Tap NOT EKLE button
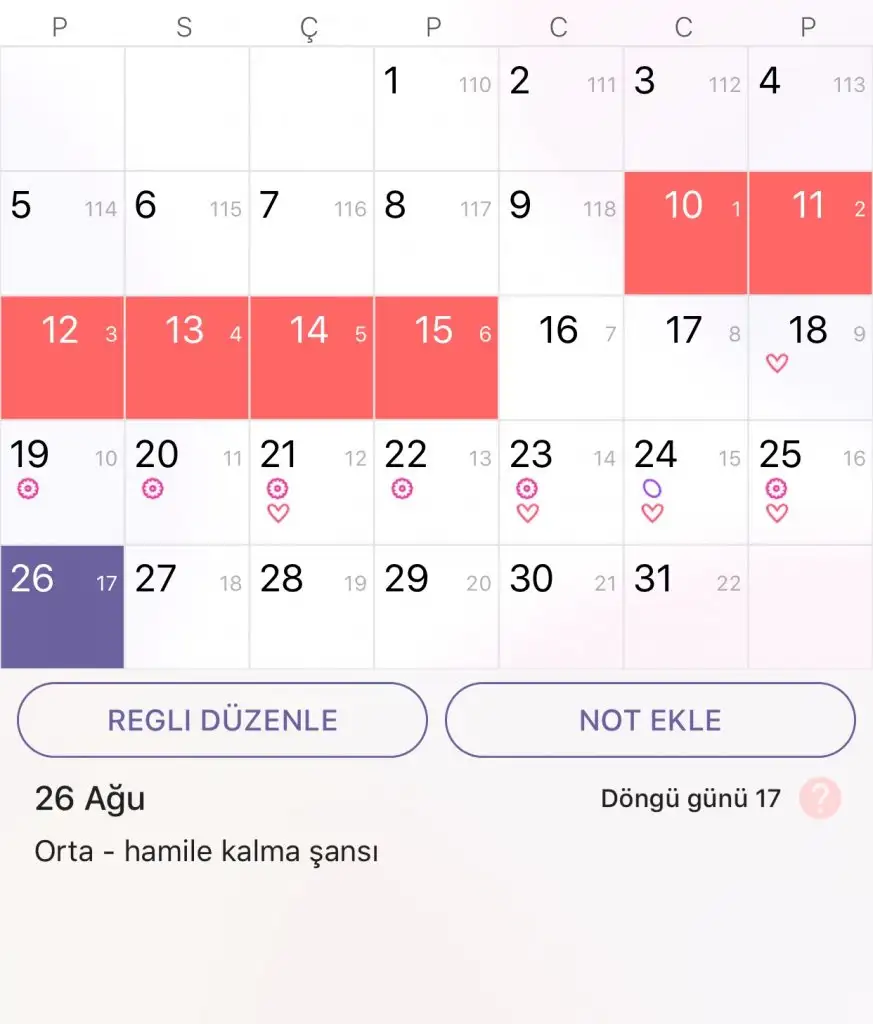Image resolution: width=873 pixels, height=1024 pixels. point(650,720)
